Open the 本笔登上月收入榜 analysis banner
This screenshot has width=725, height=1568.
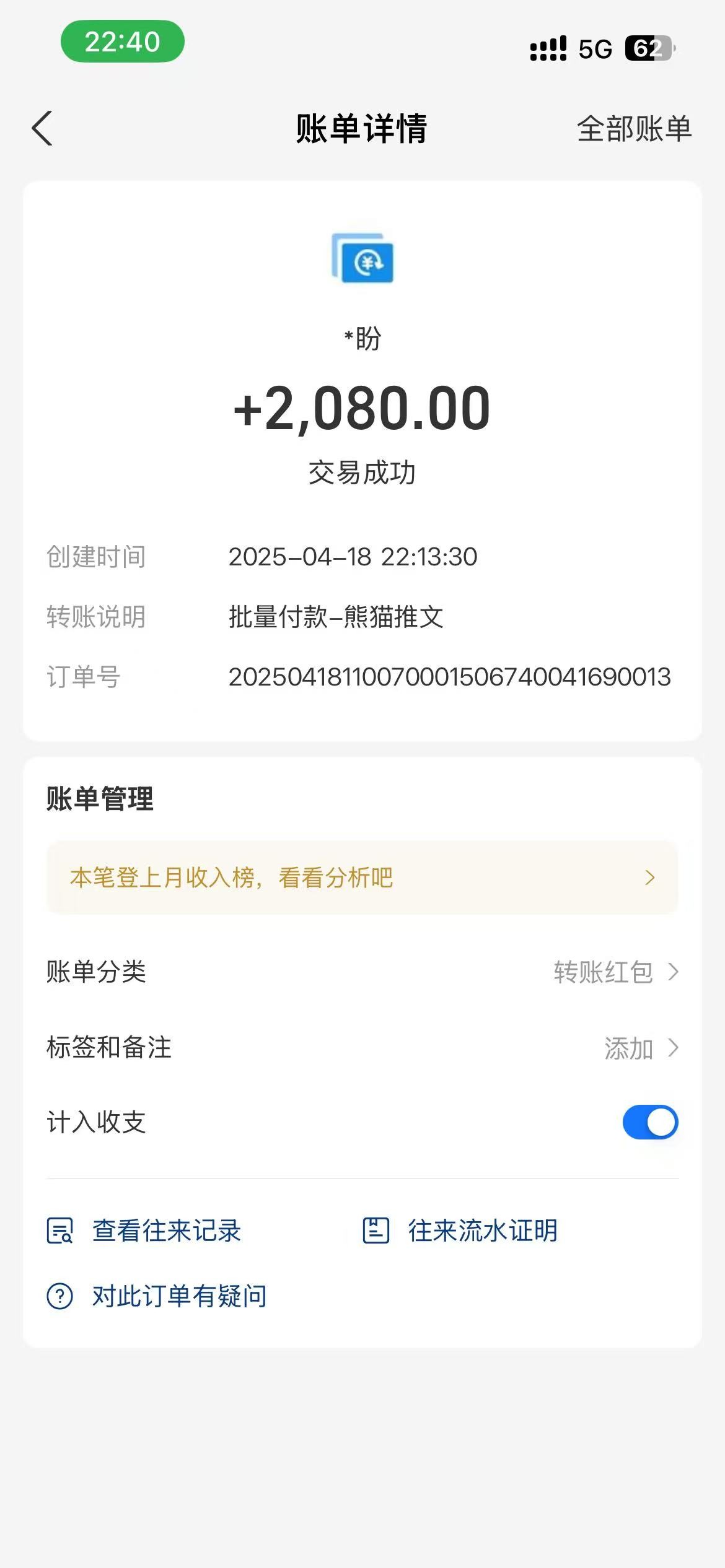[x=362, y=878]
